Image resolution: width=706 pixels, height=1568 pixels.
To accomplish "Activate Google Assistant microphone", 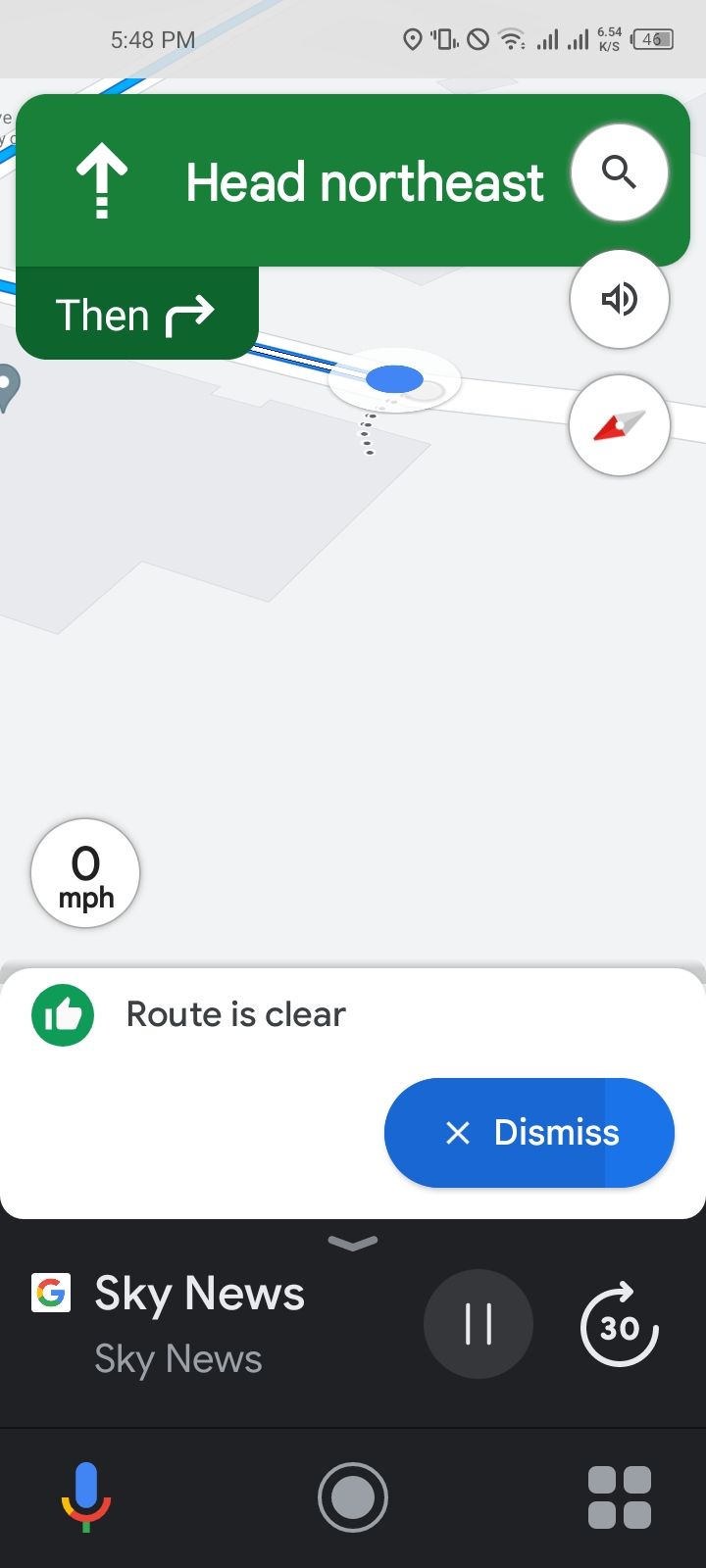I will [x=86, y=1496].
